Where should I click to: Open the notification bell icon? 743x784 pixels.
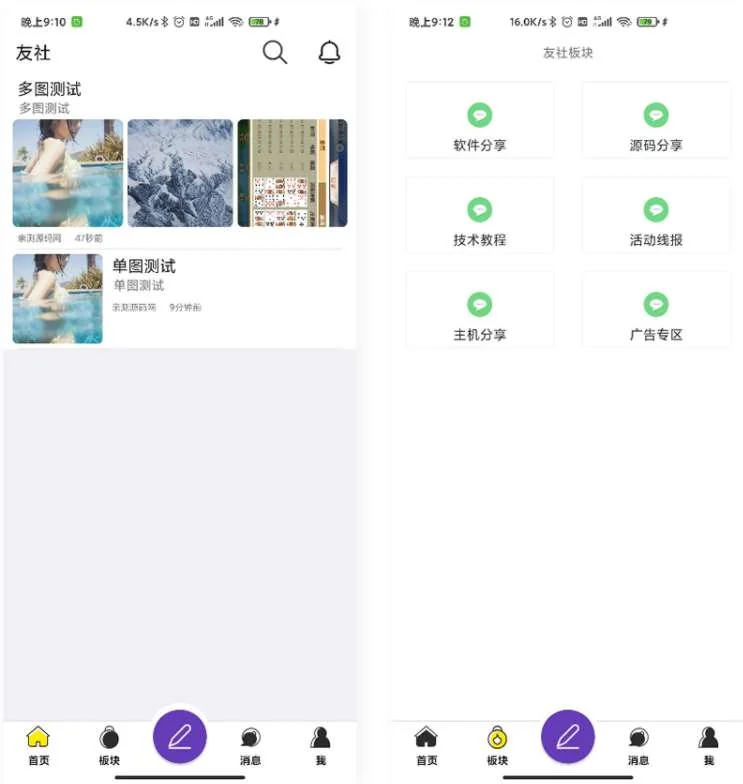(330, 53)
